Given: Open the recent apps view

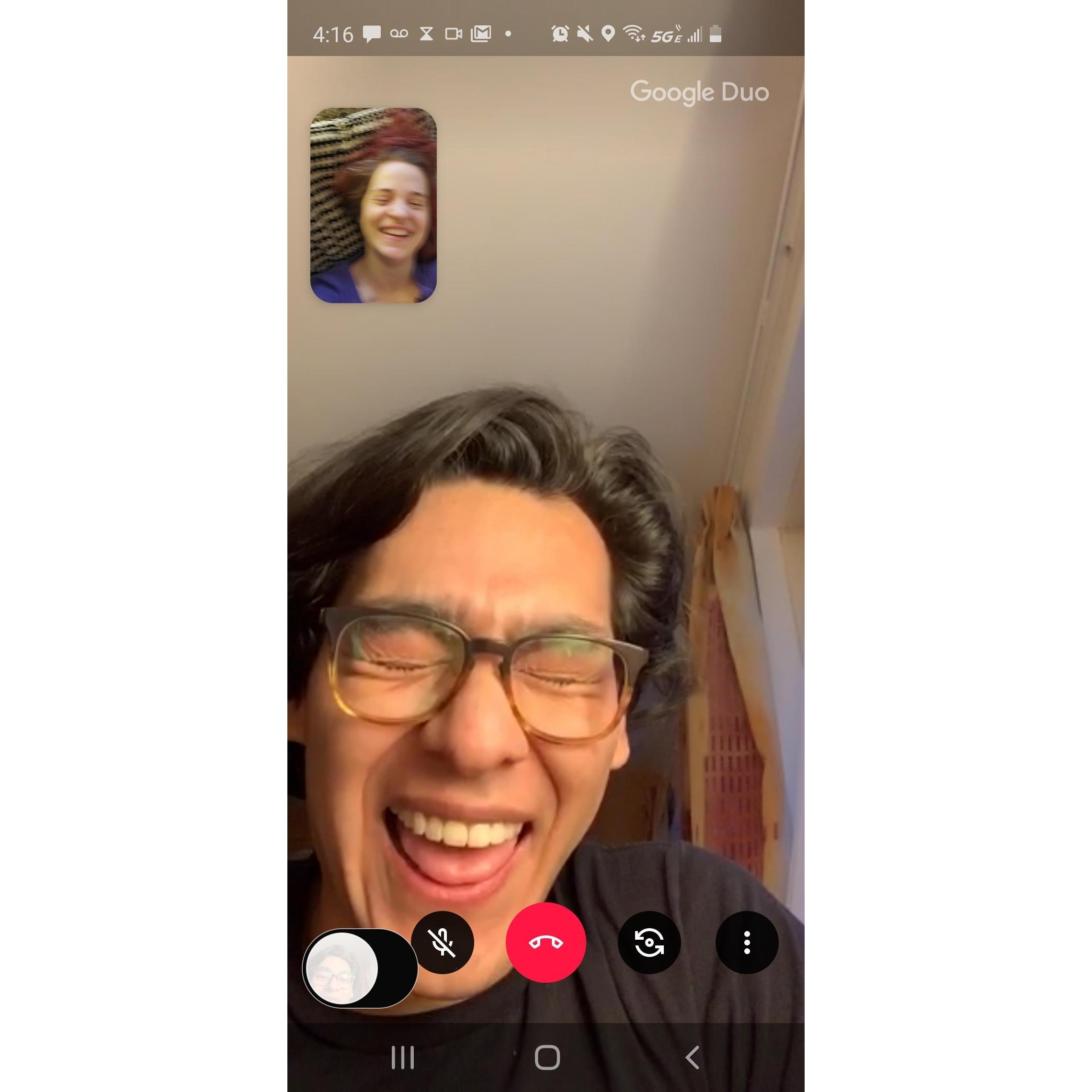Looking at the screenshot, I should click(402, 1057).
